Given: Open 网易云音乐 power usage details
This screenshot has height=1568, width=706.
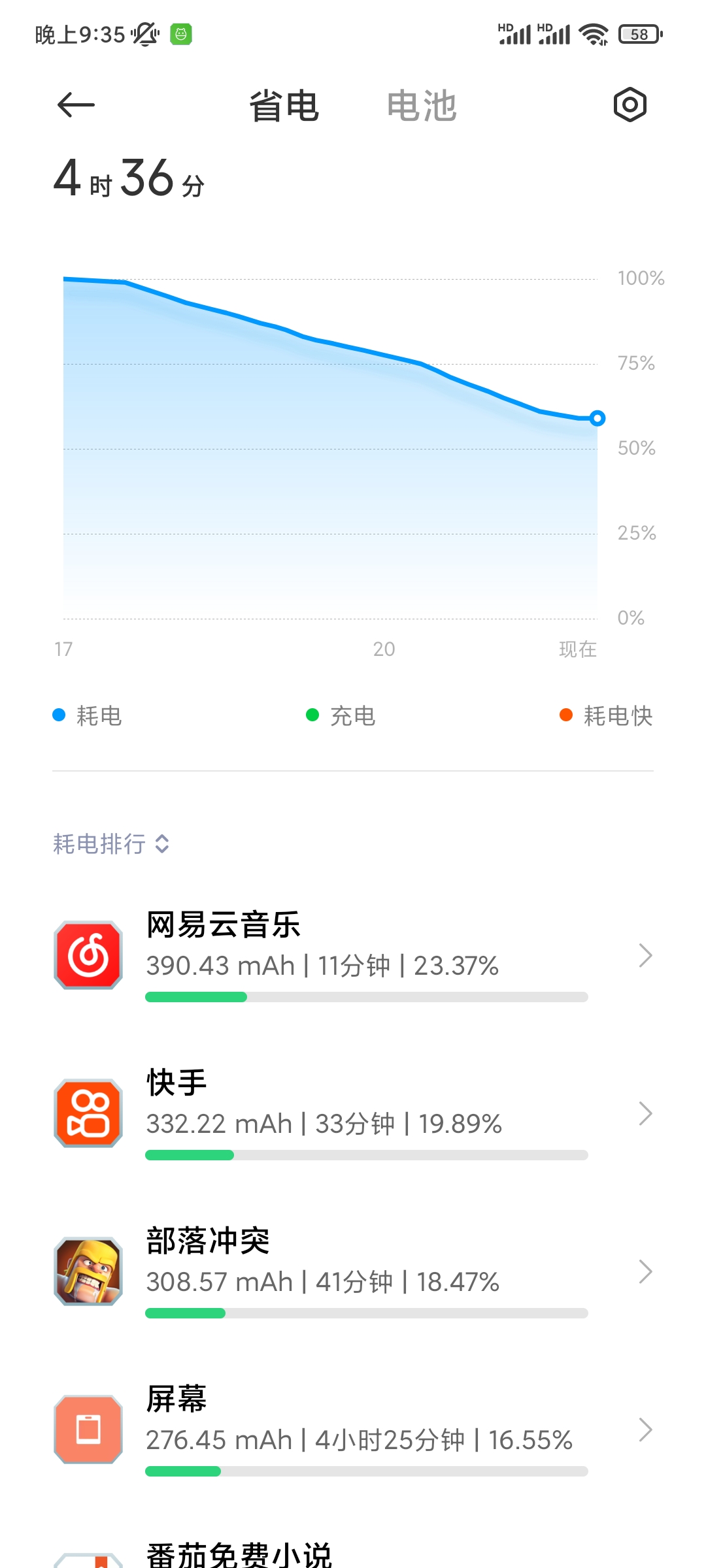Looking at the screenshot, I should point(353,955).
